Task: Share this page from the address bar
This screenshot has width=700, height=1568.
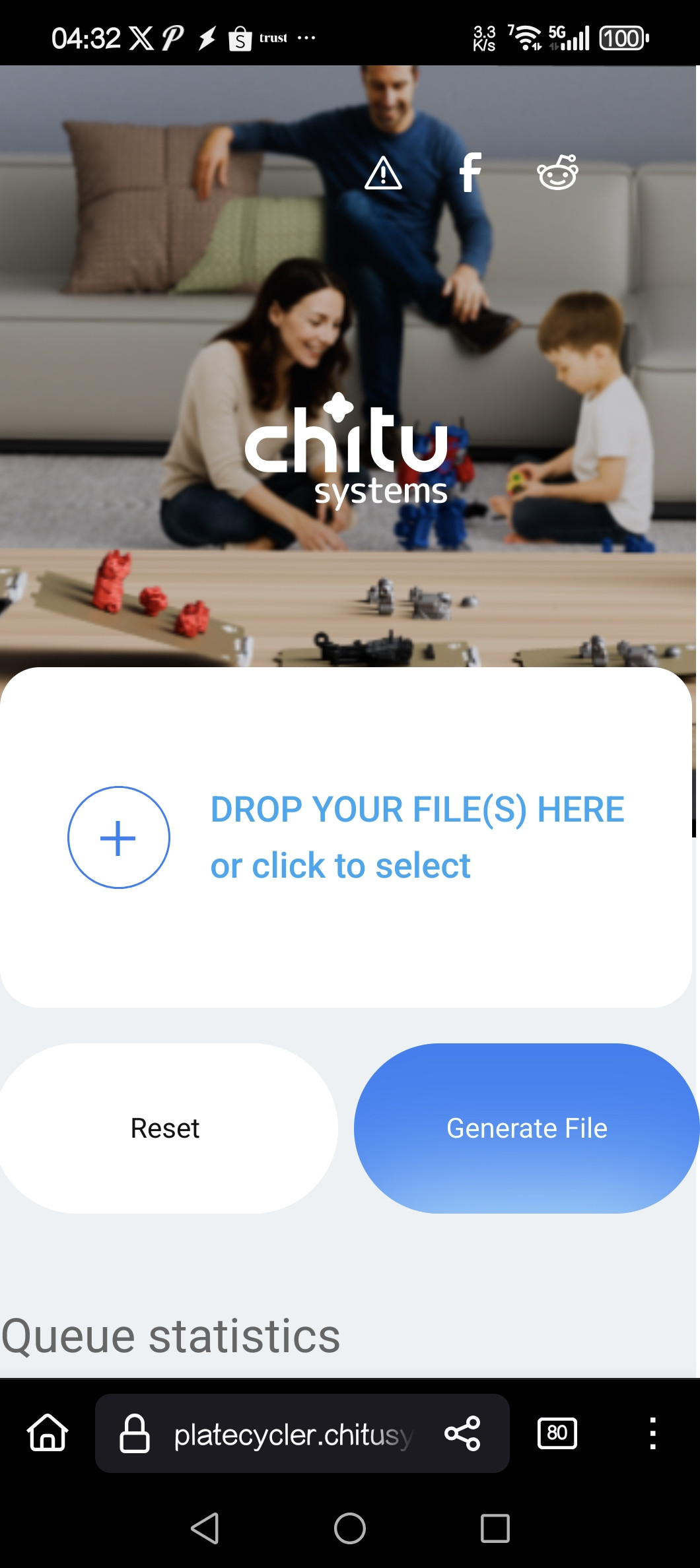Action: [462, 1433]
